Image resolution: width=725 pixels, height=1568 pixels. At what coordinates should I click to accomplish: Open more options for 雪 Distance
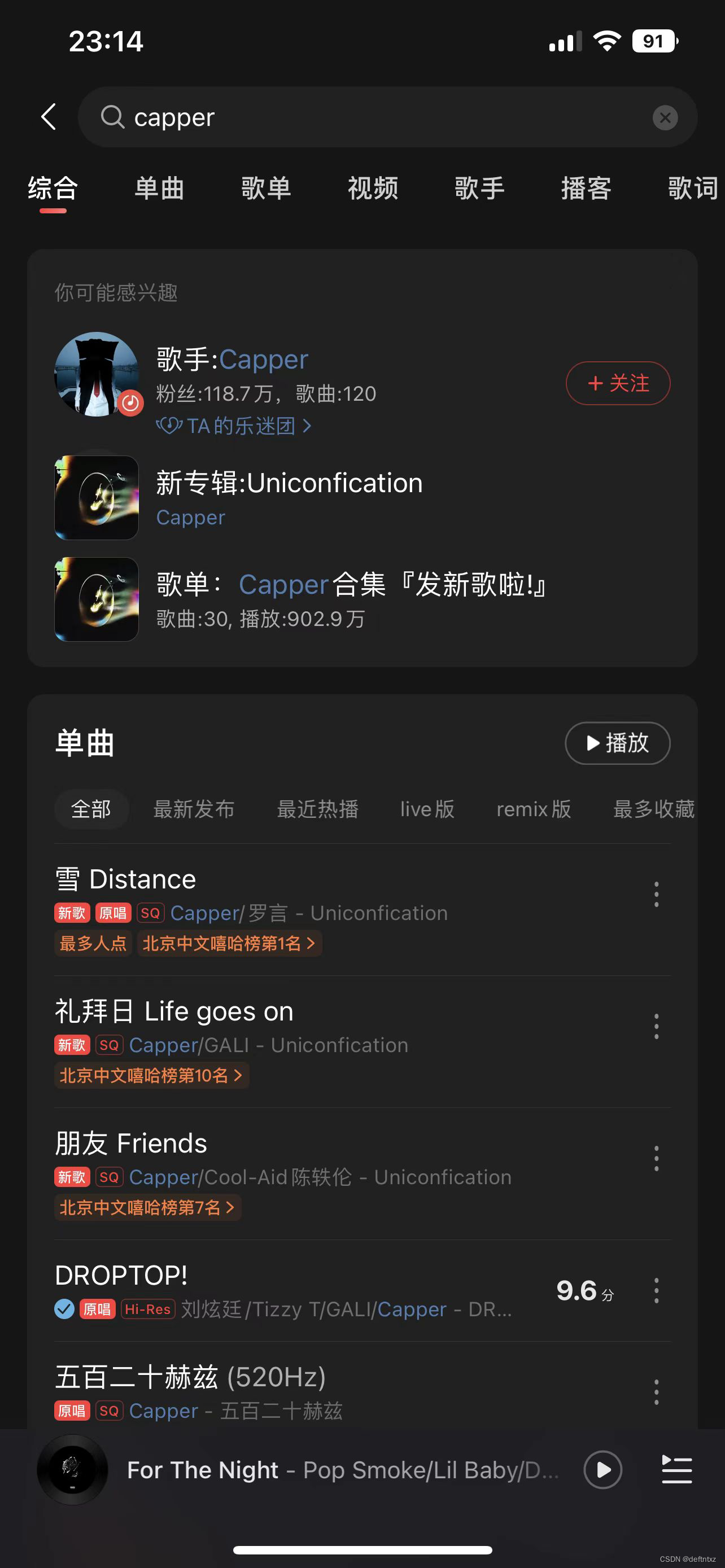point(656,894)
